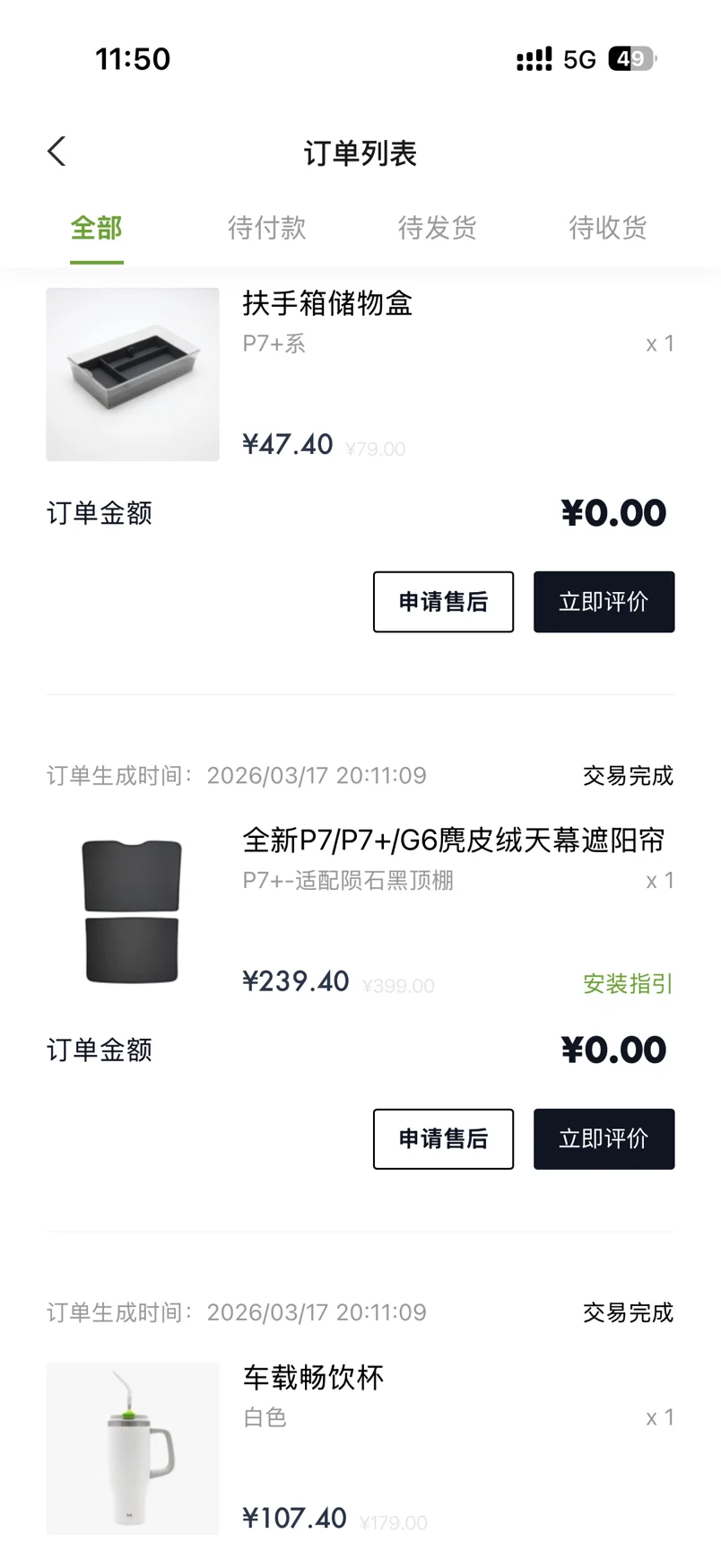The image size is (721, 1568).
Task: Select the 全部 tab
Action: pyautogui.click(x=97, y=228)
